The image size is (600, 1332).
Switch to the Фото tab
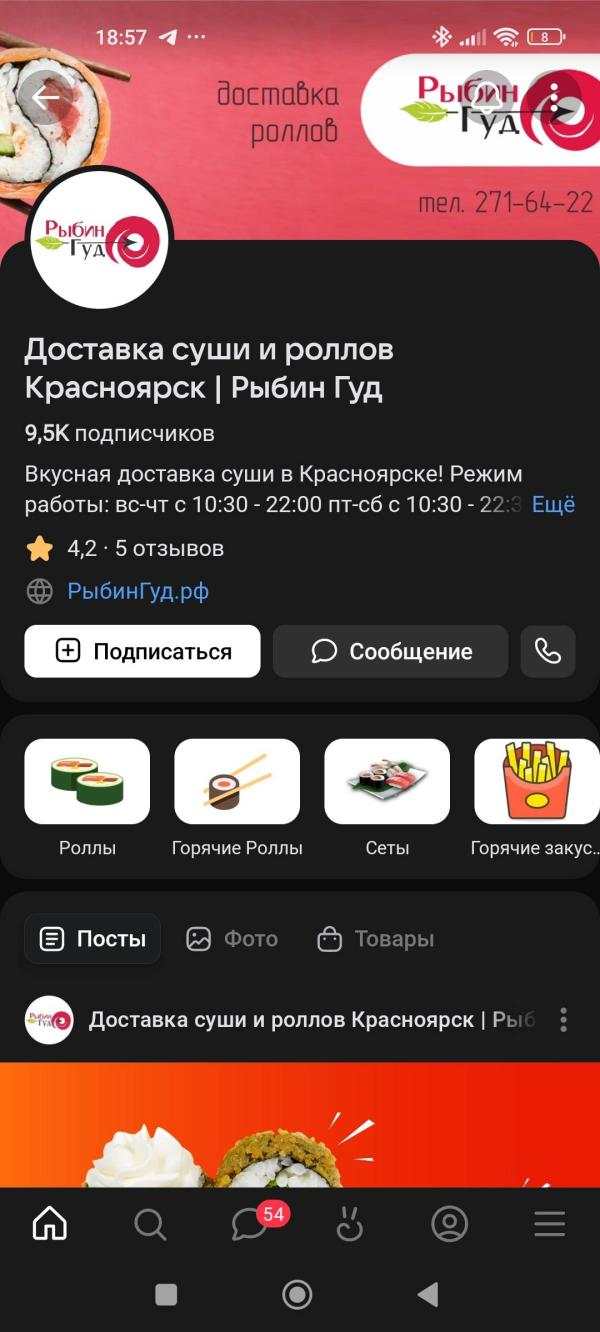point(232,939)
